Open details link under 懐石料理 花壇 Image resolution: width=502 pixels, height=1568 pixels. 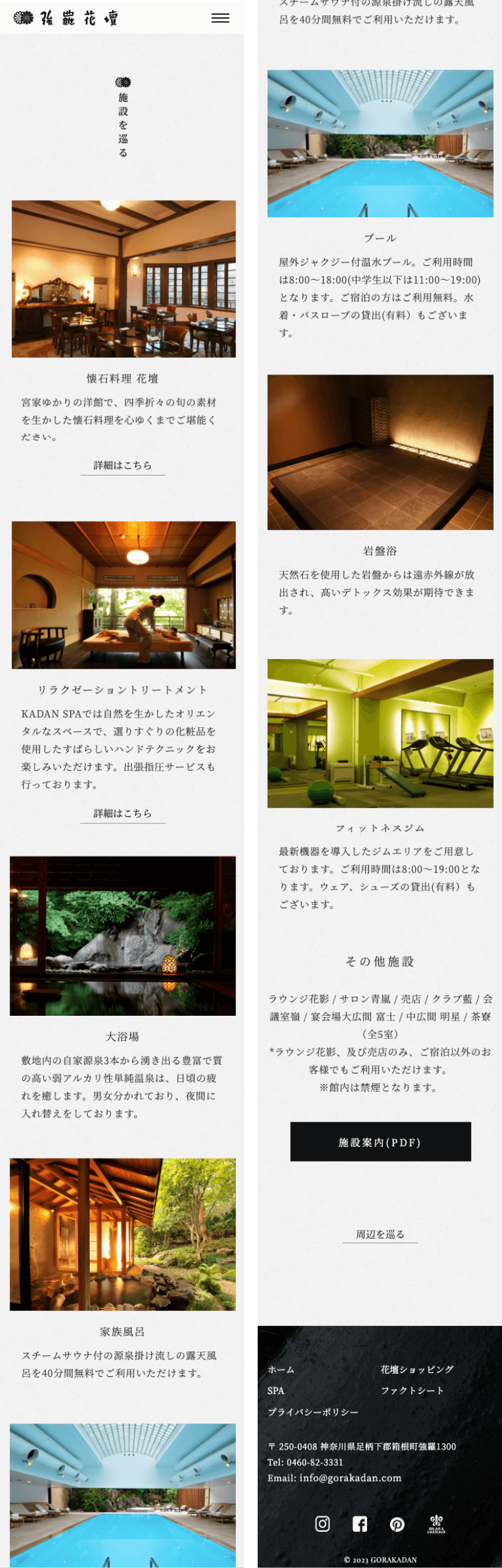tap(123, 465)
